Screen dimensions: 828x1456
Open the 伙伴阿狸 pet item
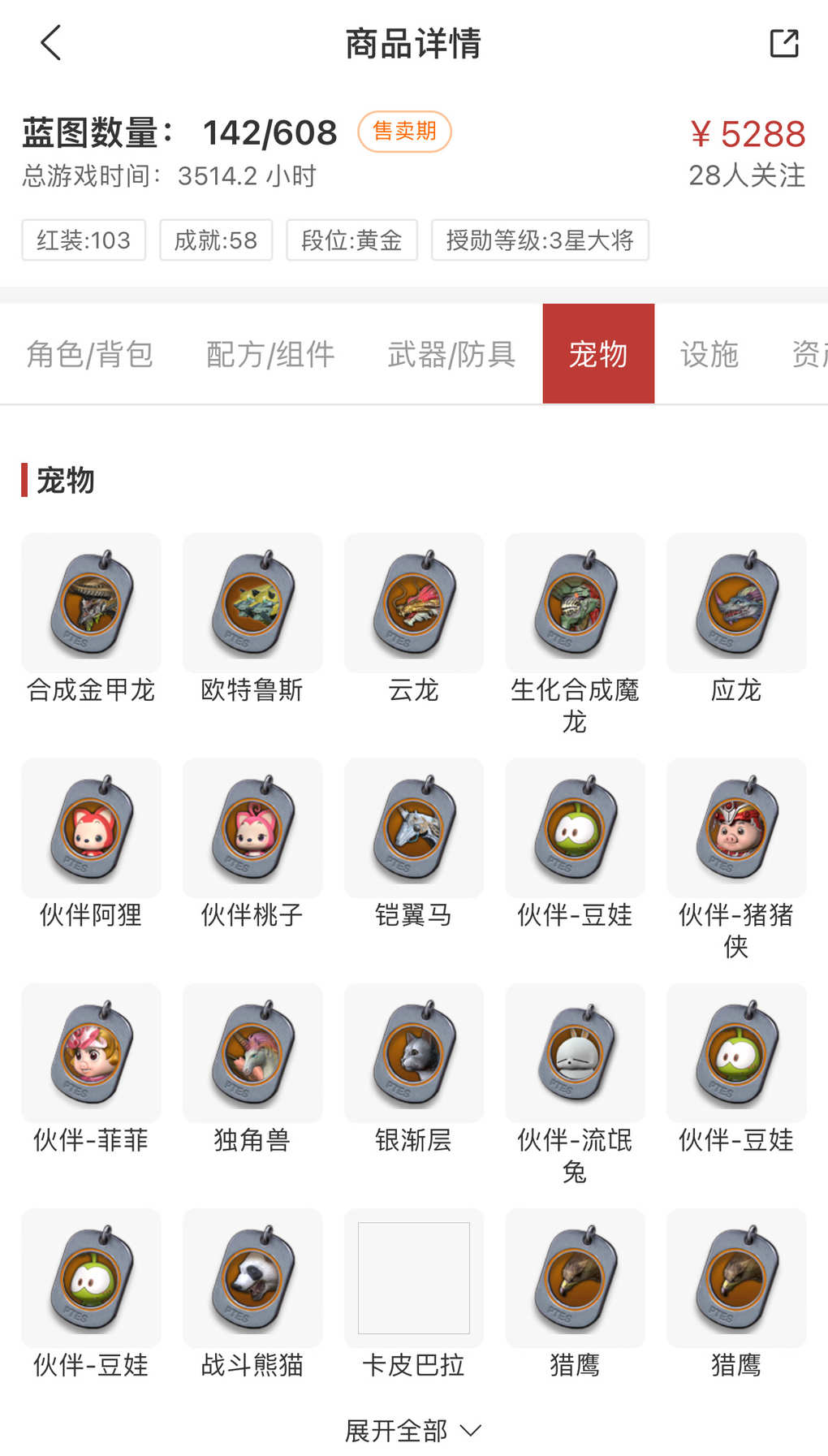[x=91, y=828]
